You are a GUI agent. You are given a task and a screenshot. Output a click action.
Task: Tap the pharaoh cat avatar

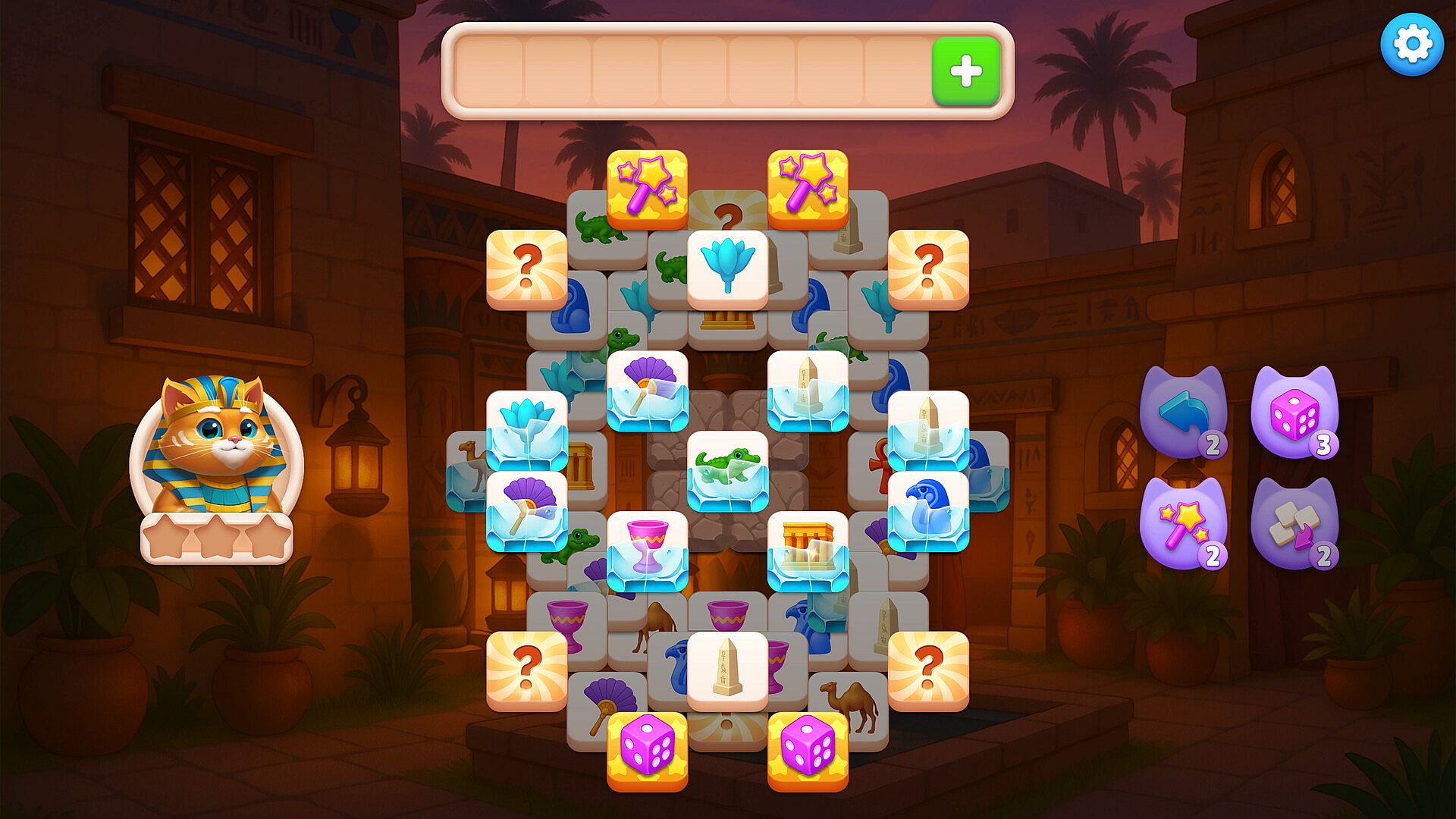coord(216,447)
